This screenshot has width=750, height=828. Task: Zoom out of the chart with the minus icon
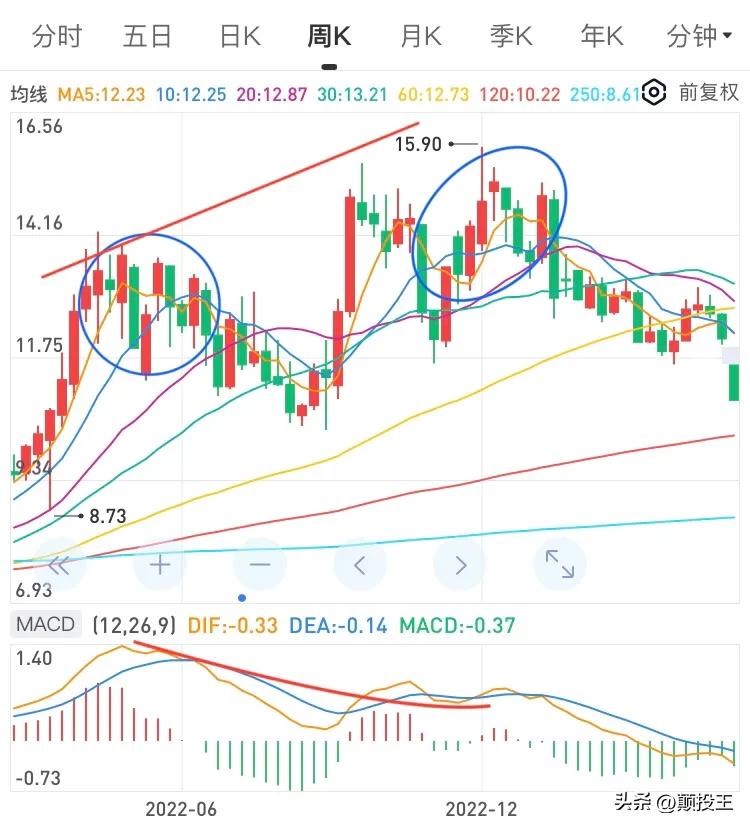[x=259, y=564]
